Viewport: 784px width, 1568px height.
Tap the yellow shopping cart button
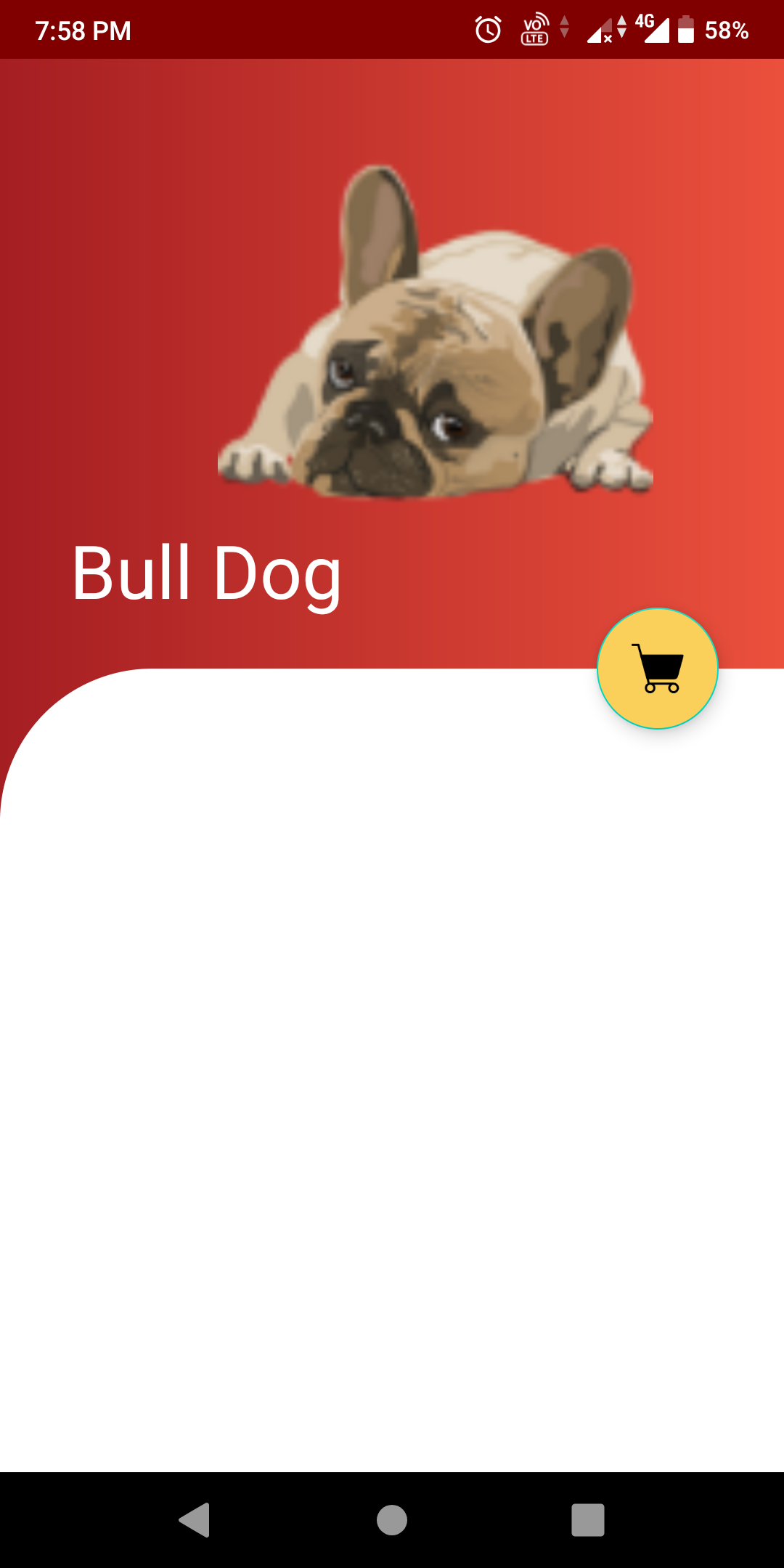point(657,669)
